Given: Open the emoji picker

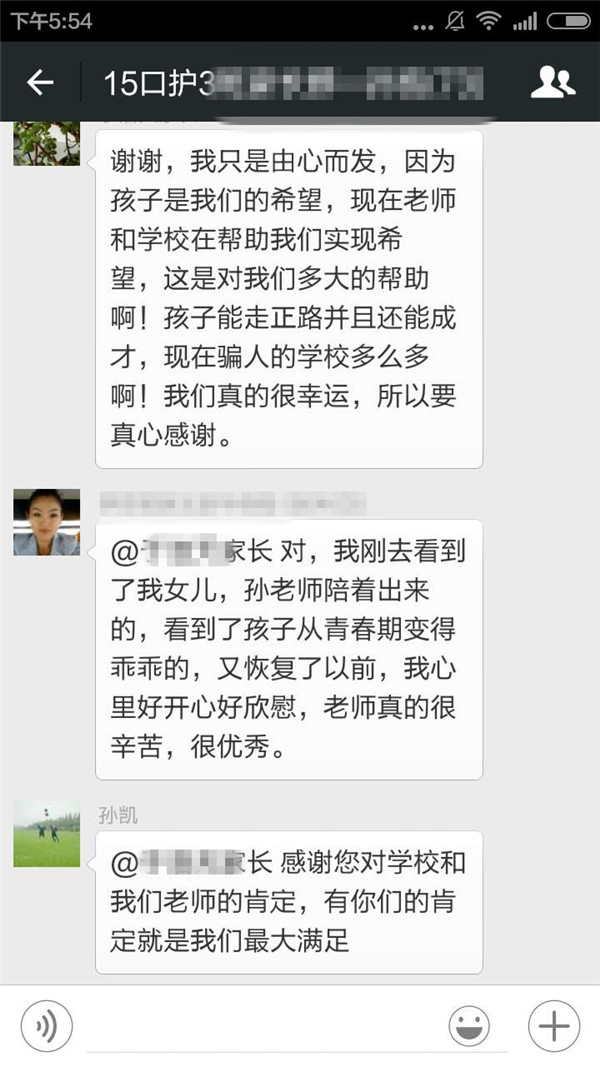Looking at the screenshot, I should tap(469, 1026).
